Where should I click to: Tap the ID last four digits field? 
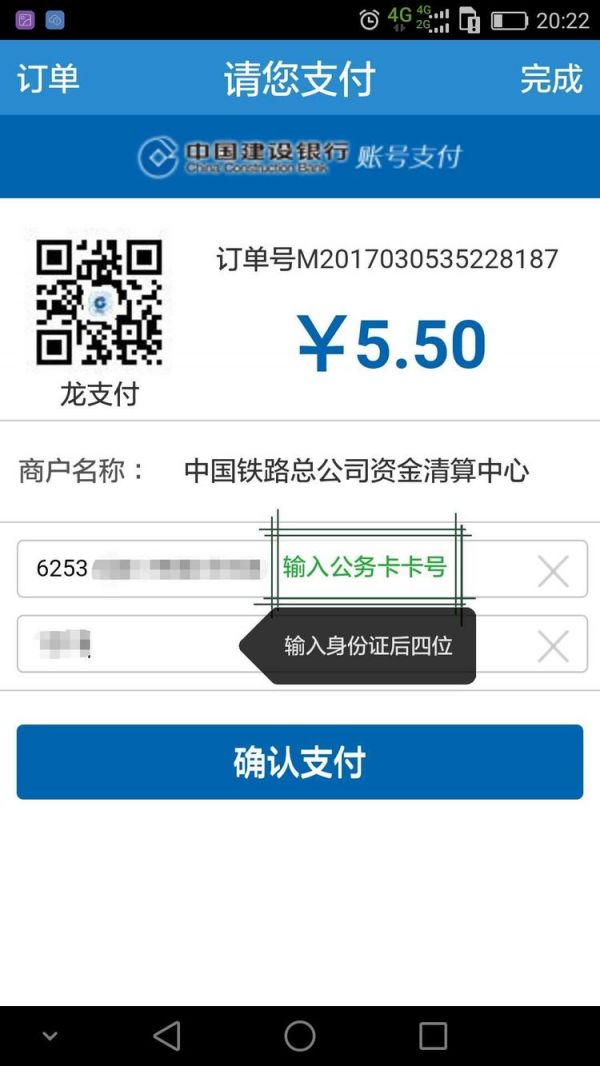point(130,645)
